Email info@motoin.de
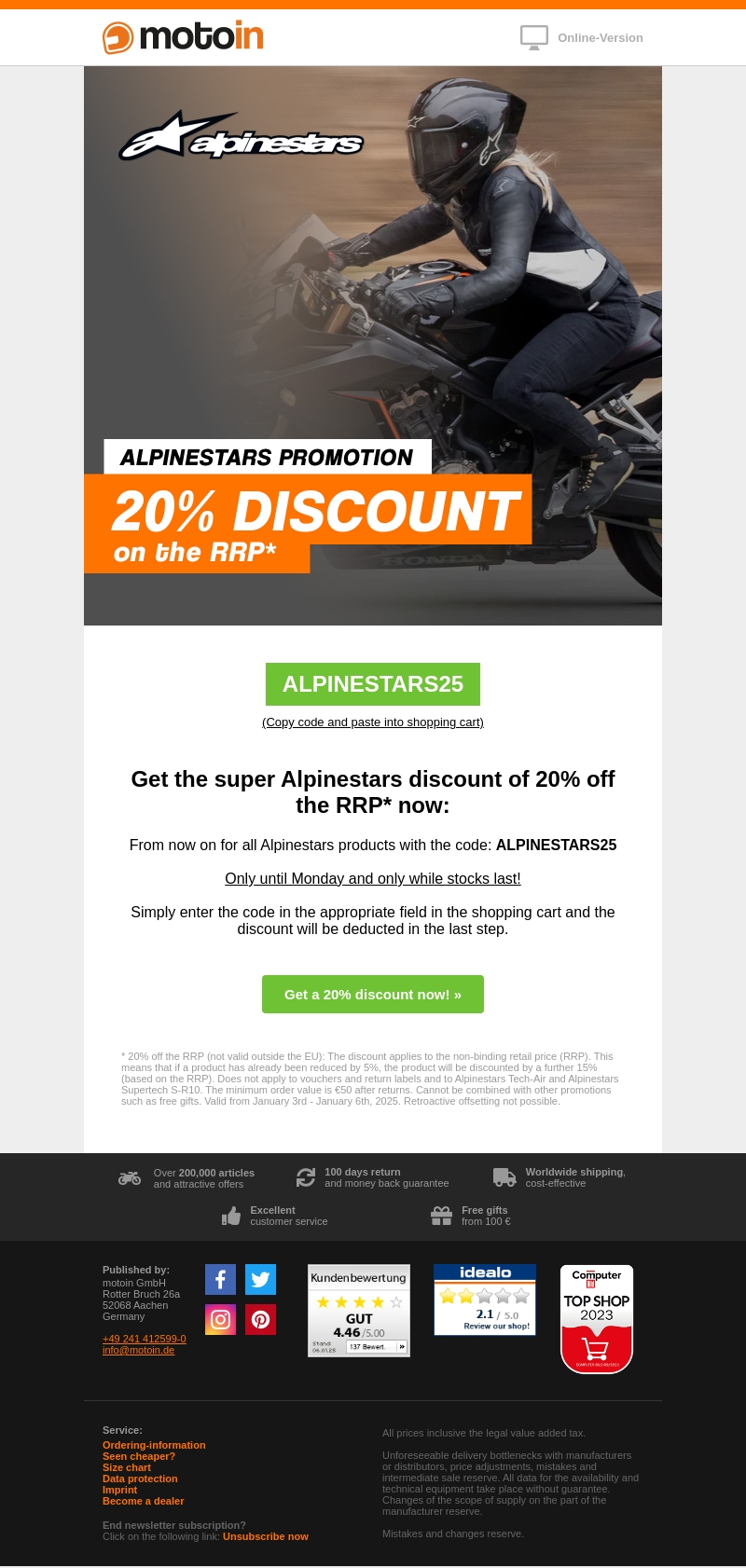The image size is (746, 1568). click(138, 1350)
